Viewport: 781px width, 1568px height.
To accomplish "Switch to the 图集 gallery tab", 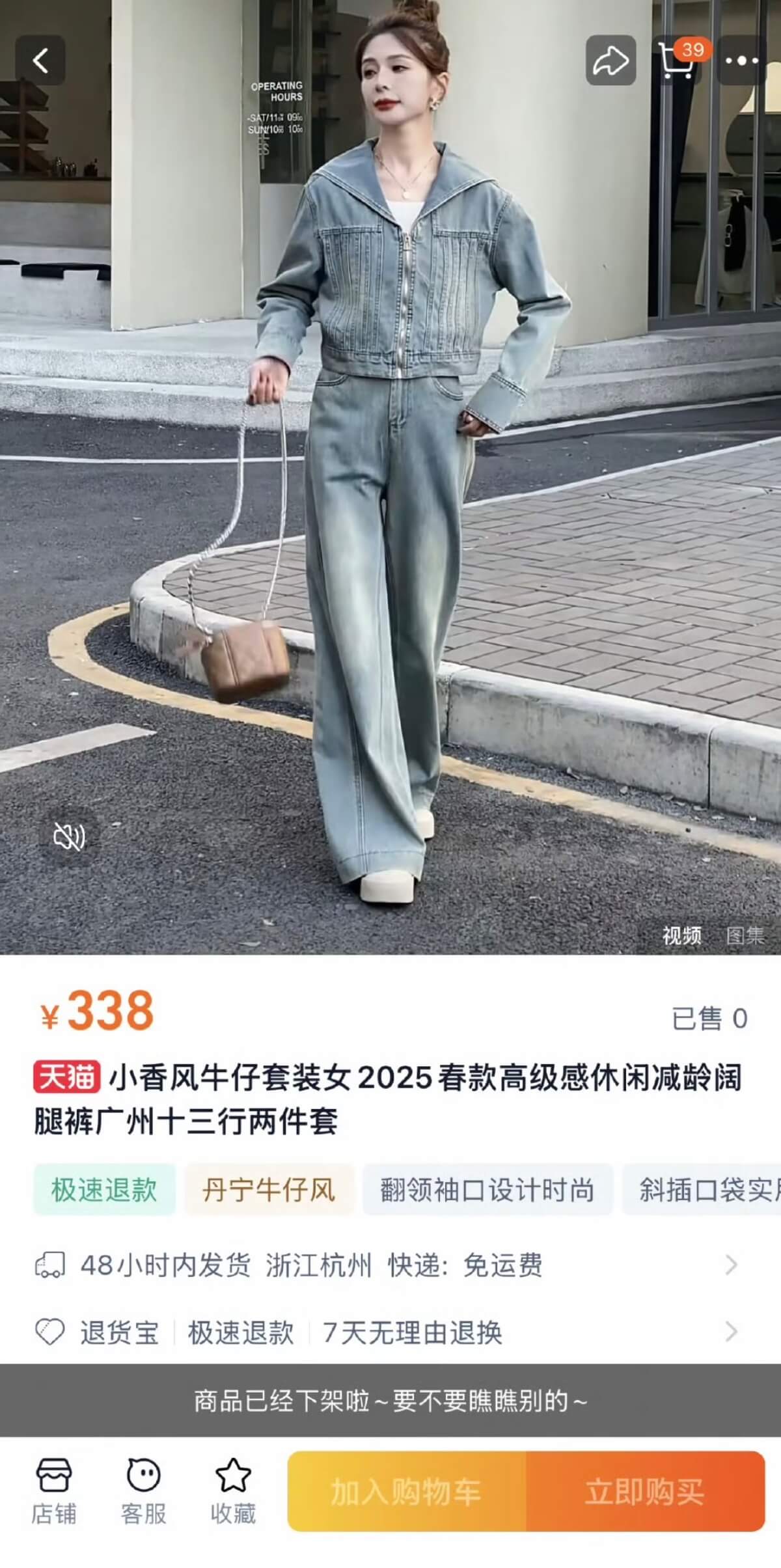I will 745,935.
